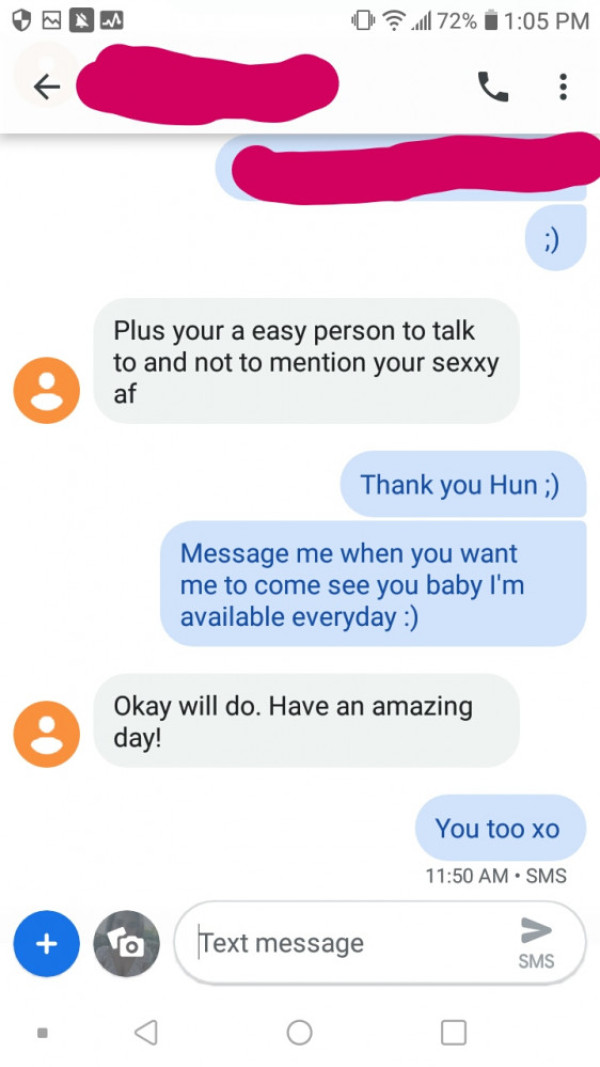Open contact avatar next to "Okay will do"
Image resolution: width=600 pixels, height=1067 pixels.
pos(46,734)
